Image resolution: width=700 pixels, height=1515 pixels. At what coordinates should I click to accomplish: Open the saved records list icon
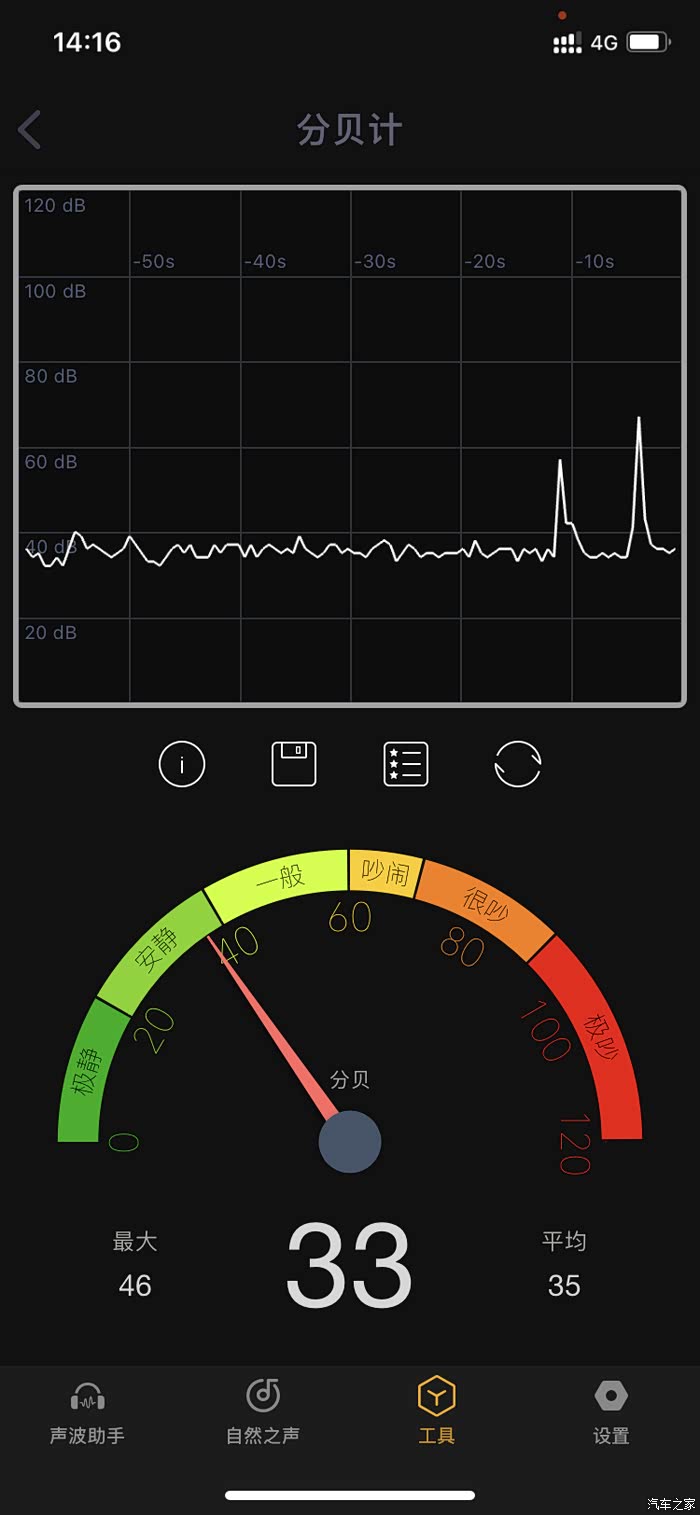(406, 764)
